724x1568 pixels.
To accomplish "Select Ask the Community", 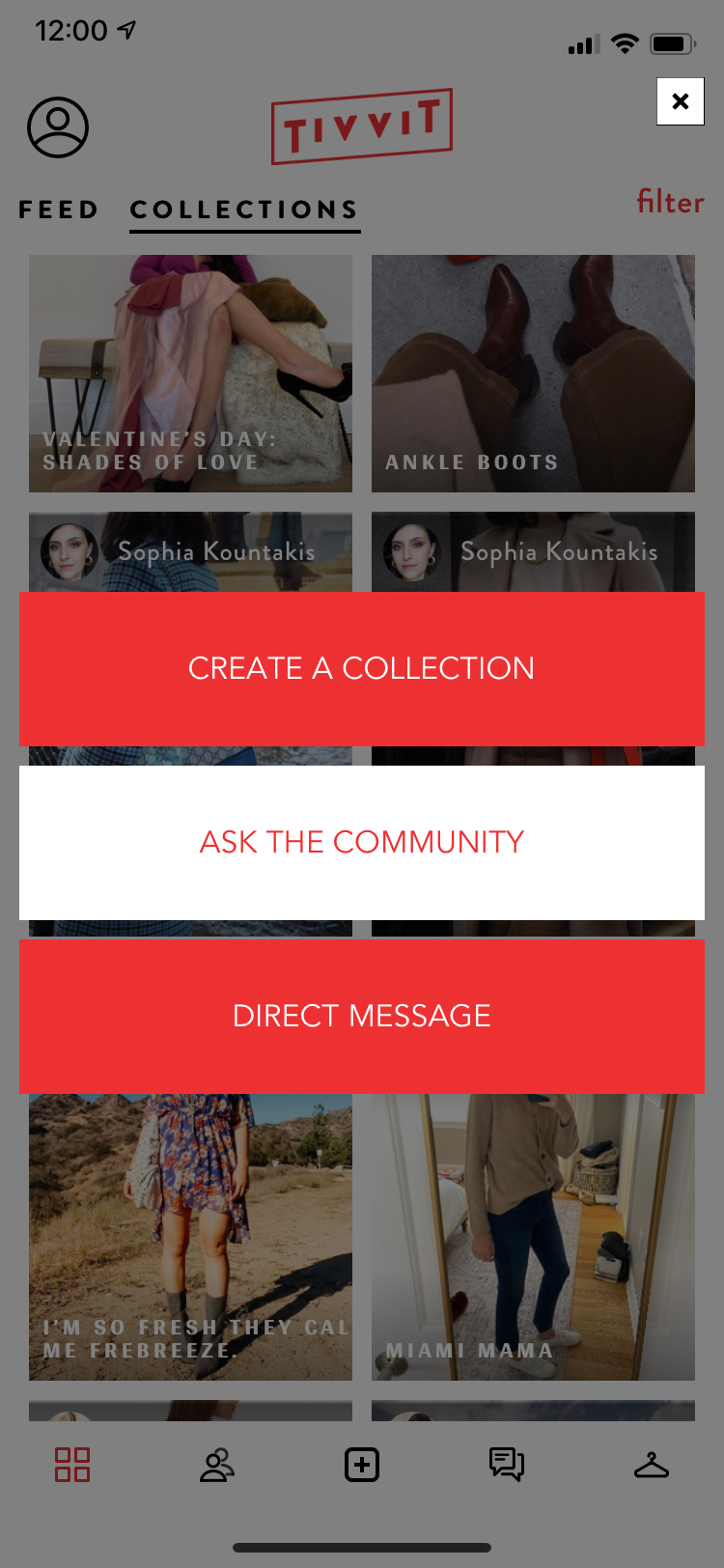I will [362, 842].
